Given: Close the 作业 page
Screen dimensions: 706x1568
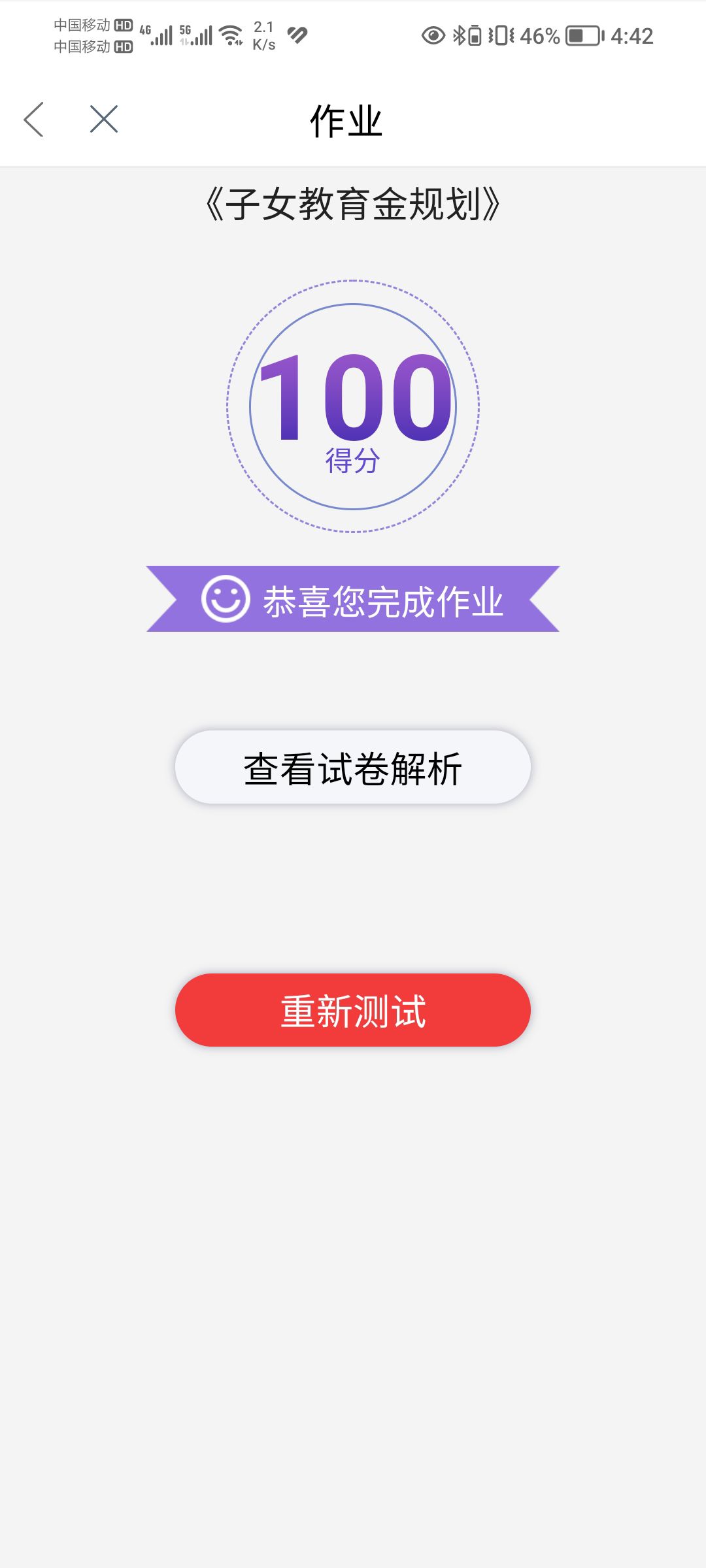Looking at the screenshot, I should [x=104, y=120].
